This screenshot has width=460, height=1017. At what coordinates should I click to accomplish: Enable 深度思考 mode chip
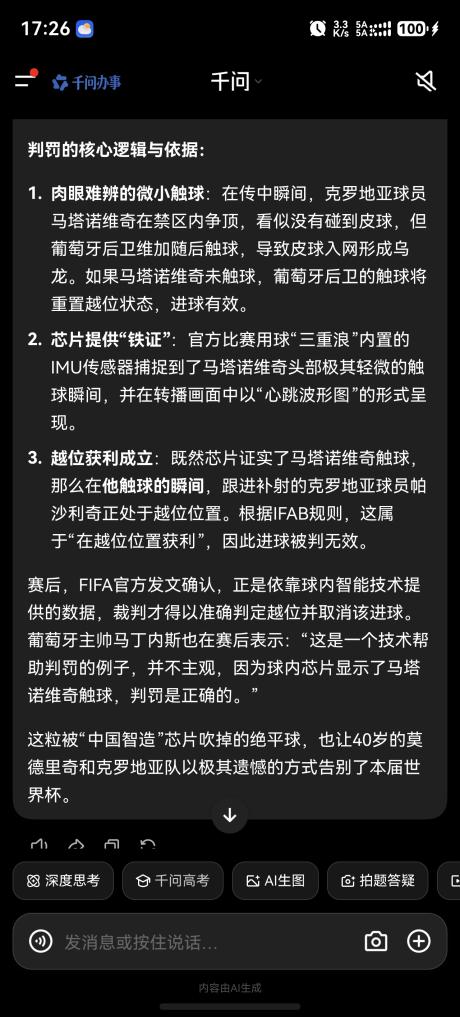[x=63, y=880]
